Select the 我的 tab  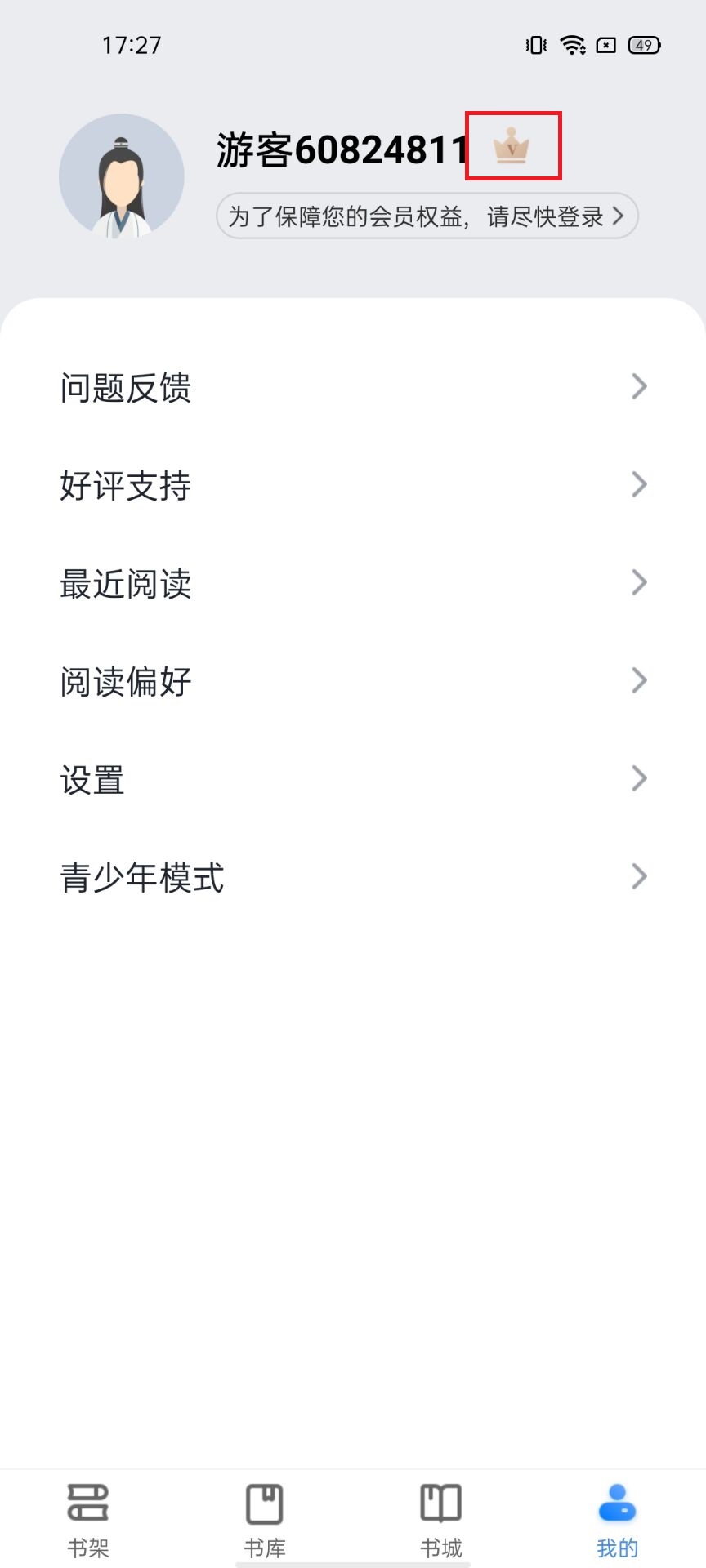click(618, 1520)
